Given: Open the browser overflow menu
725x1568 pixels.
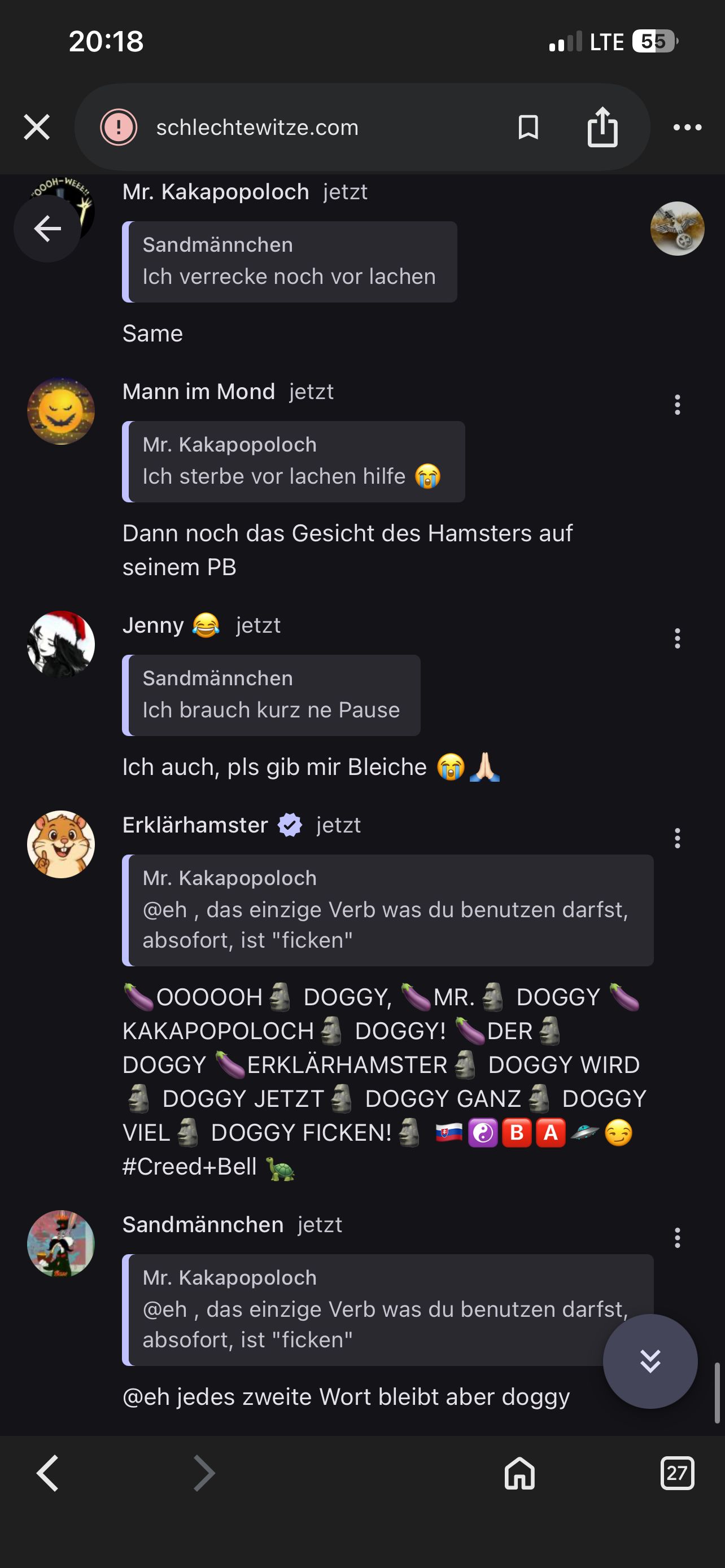Looking at the screenshot, I should click(x=687, y=127).
